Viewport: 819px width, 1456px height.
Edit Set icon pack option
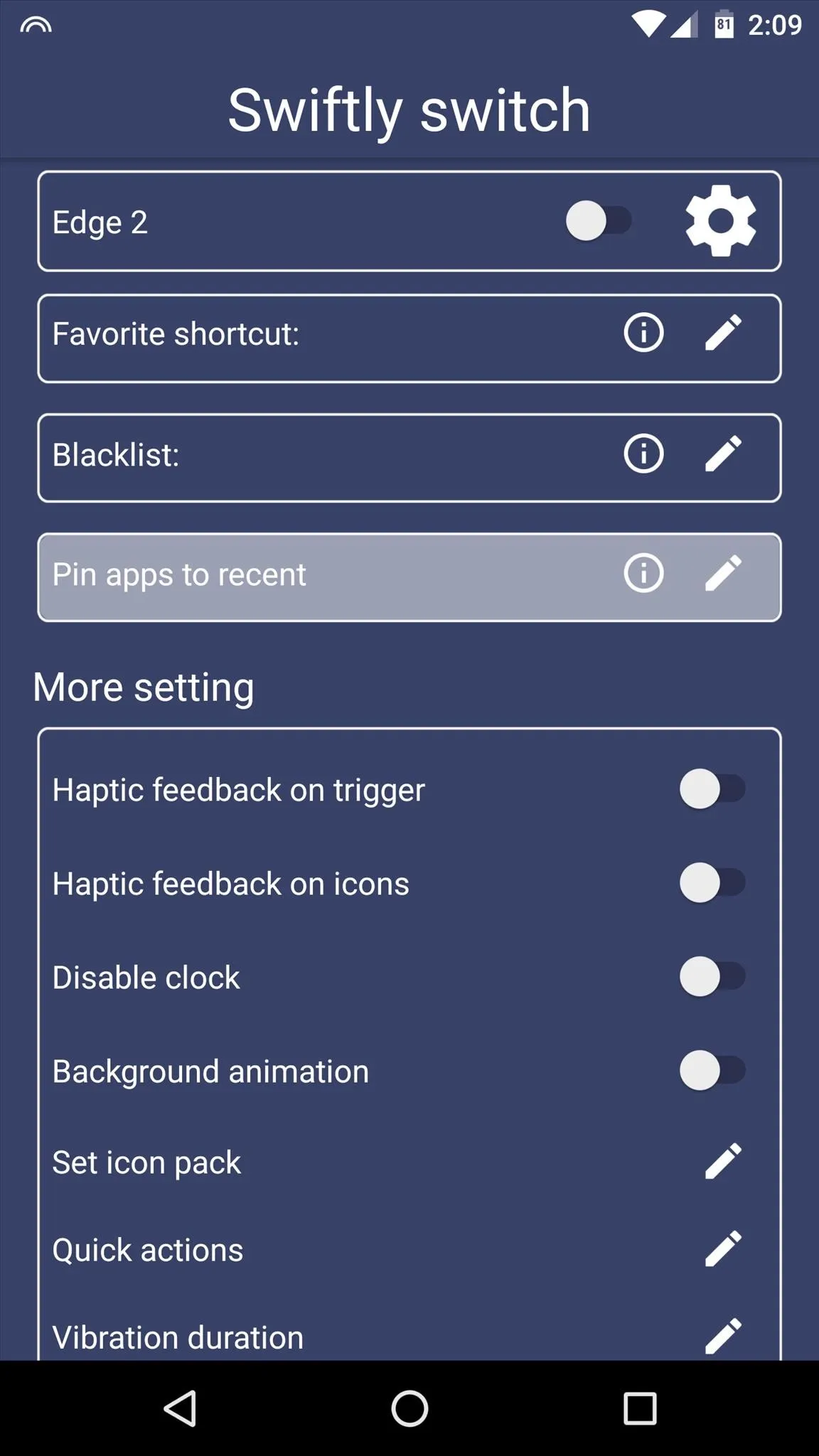(x=724, y=1162)
